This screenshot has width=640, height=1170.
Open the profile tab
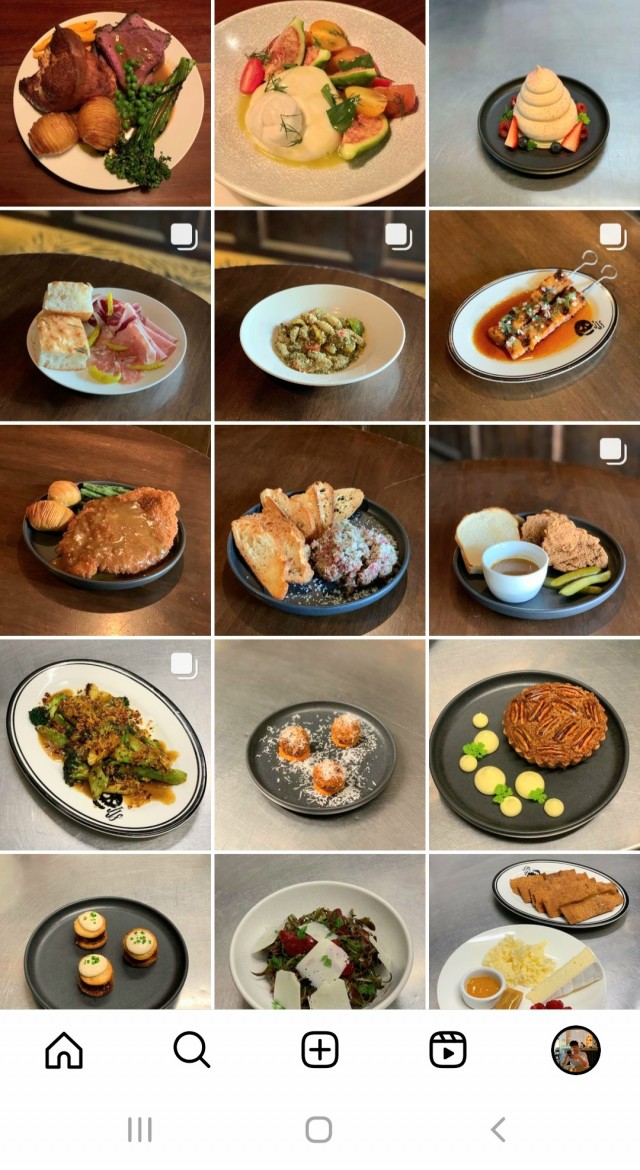click(576, 1050)
